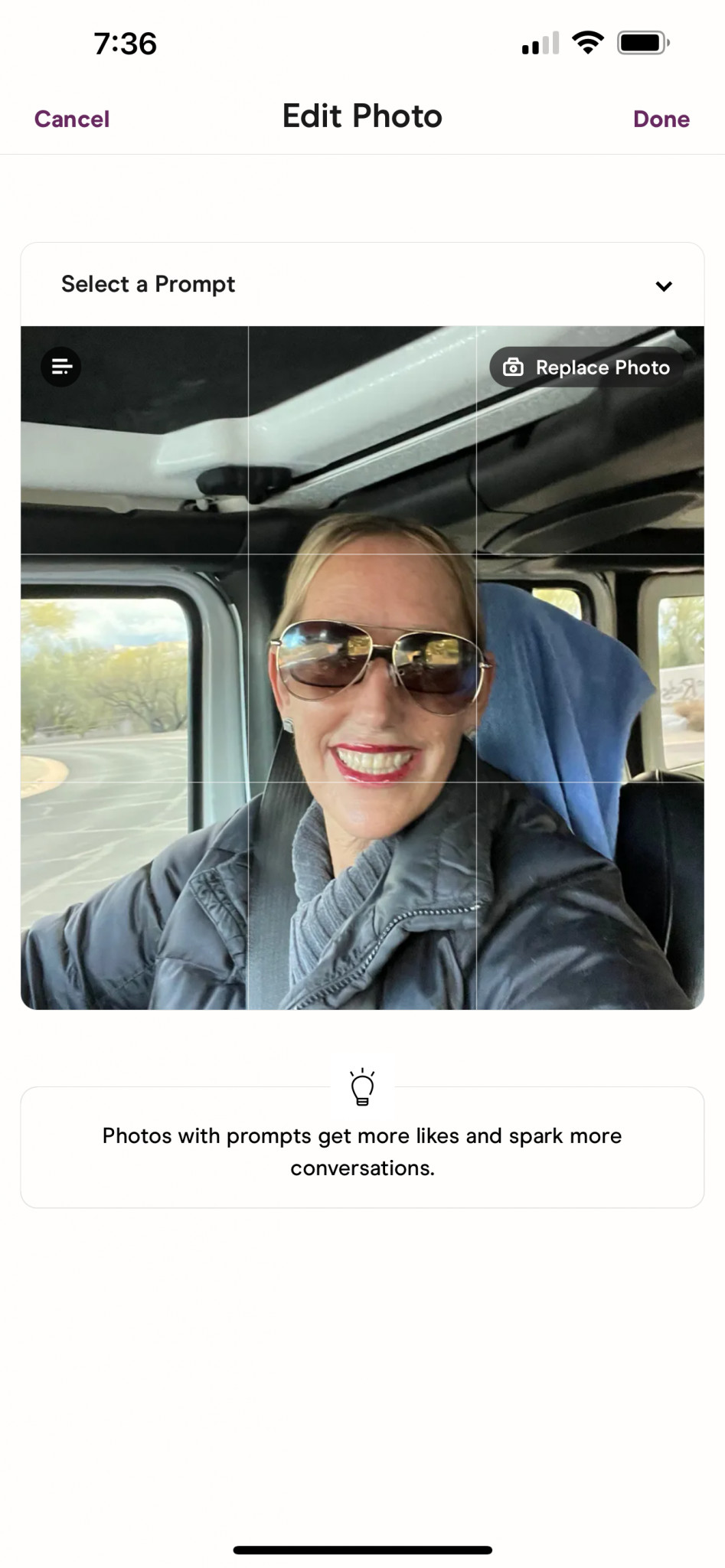
Task: Tap Done to save photo edits
Action: tap(661, 119)
